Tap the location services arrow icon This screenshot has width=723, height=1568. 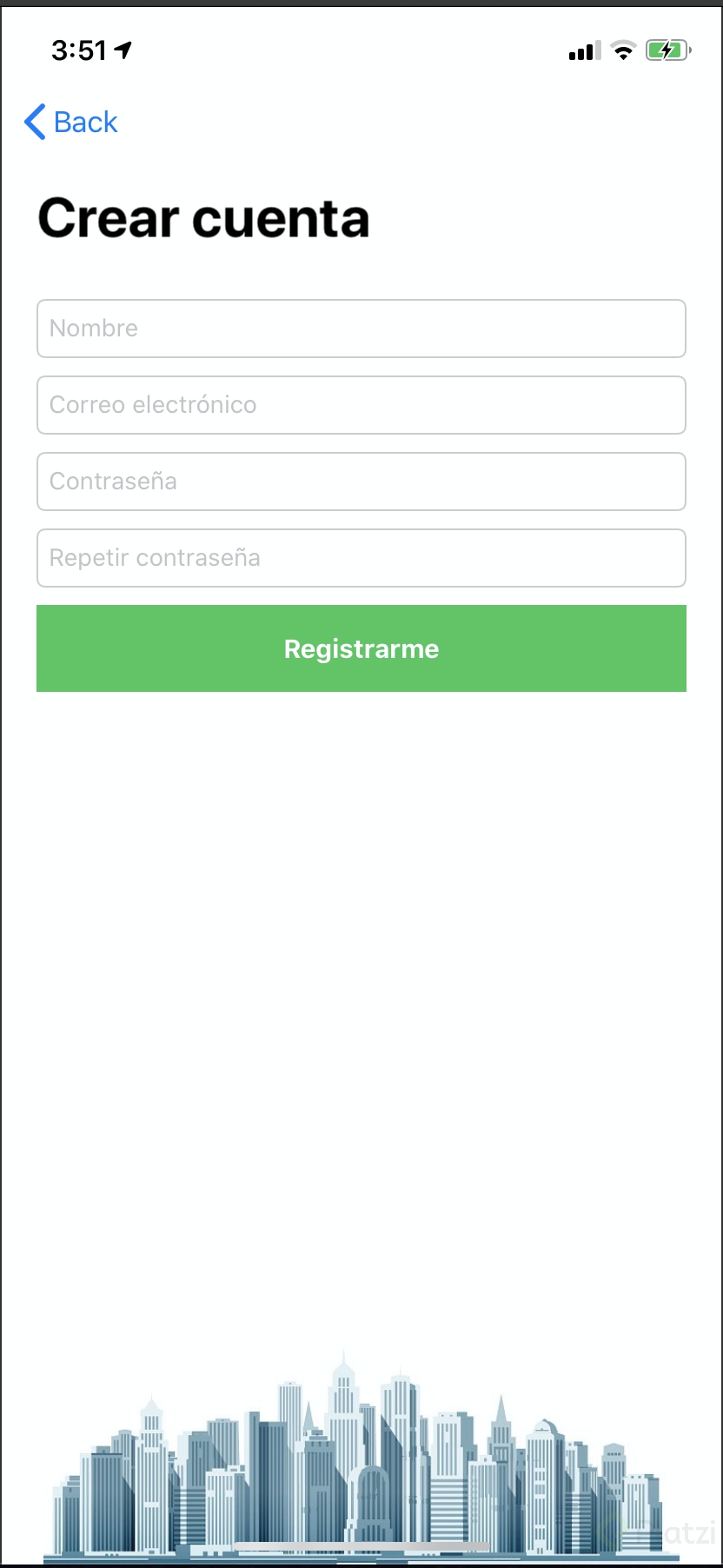(x=123, y=50)
